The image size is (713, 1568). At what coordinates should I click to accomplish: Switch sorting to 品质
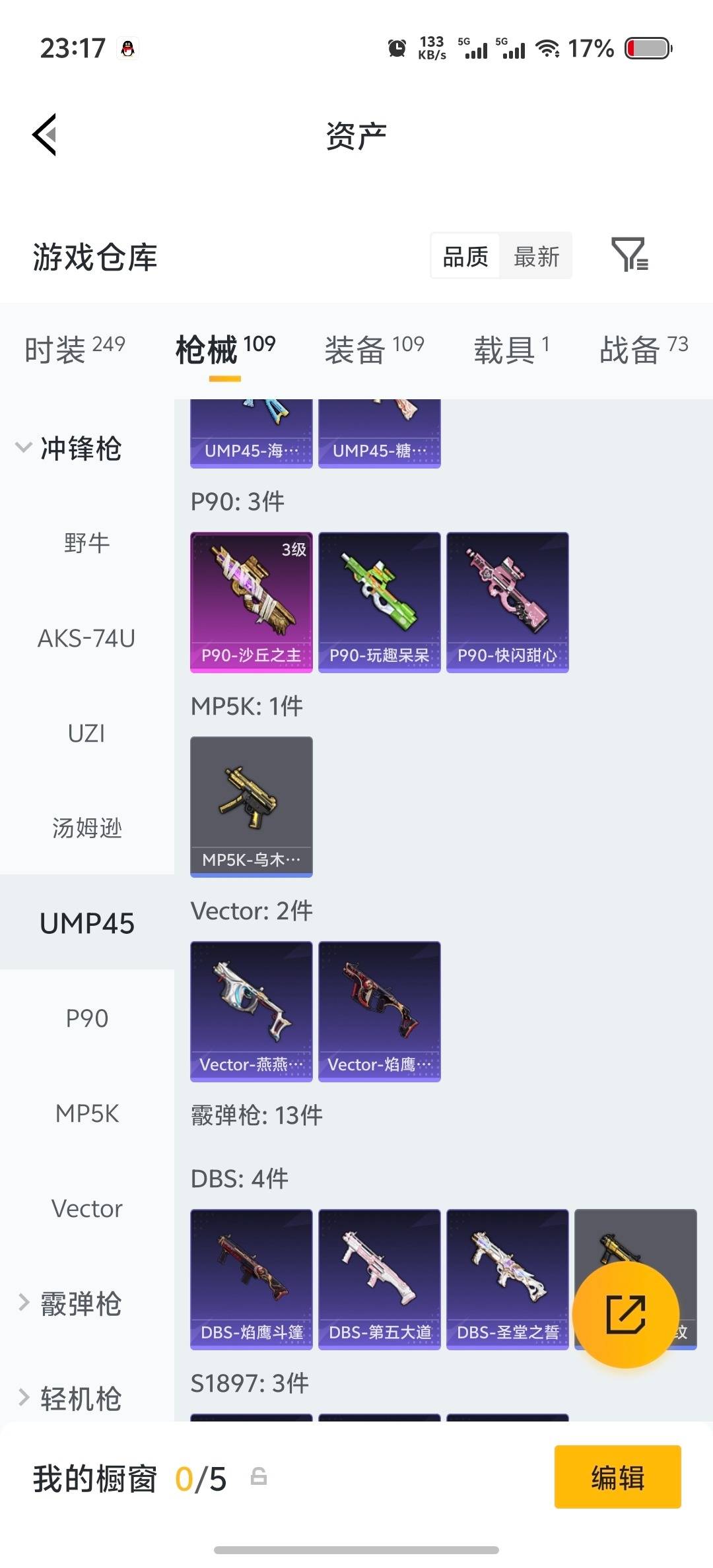[465, 256]
